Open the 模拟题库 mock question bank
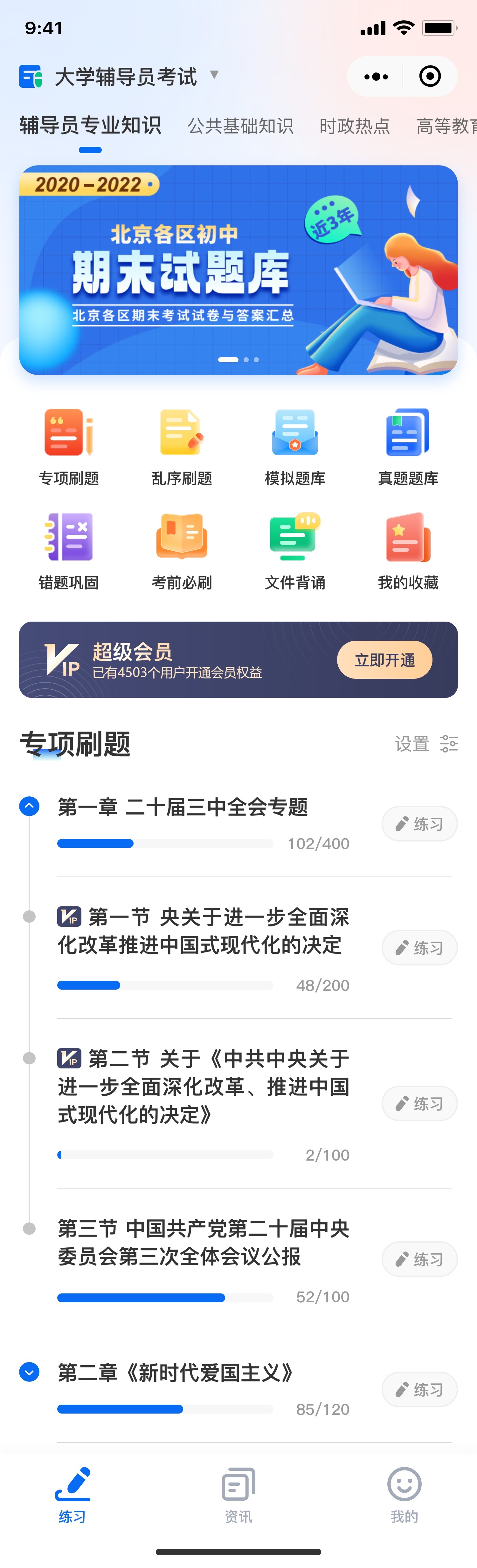 [x=295, y=446]
